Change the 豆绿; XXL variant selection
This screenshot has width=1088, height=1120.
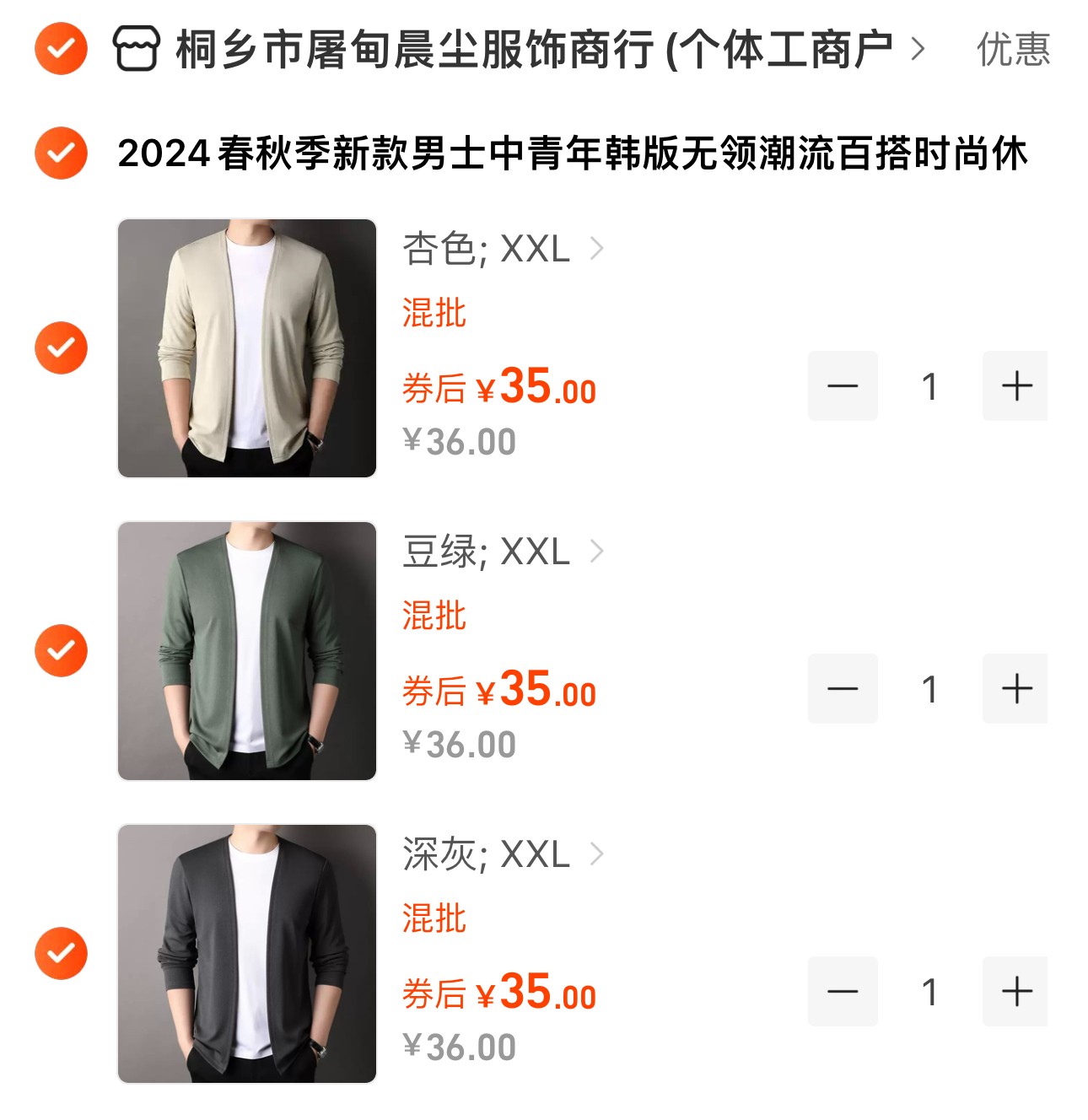[503, 552]
